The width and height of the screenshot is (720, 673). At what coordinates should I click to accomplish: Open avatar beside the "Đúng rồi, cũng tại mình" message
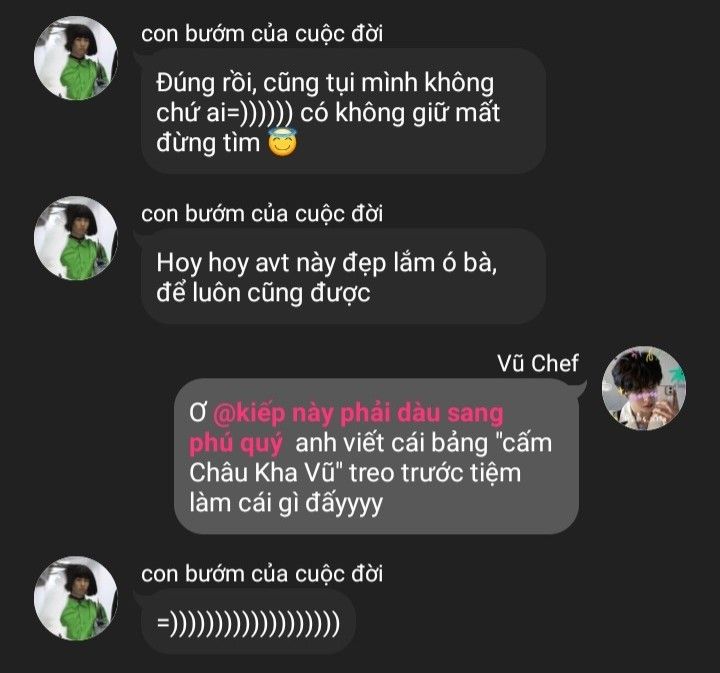(x=76, y=57)
